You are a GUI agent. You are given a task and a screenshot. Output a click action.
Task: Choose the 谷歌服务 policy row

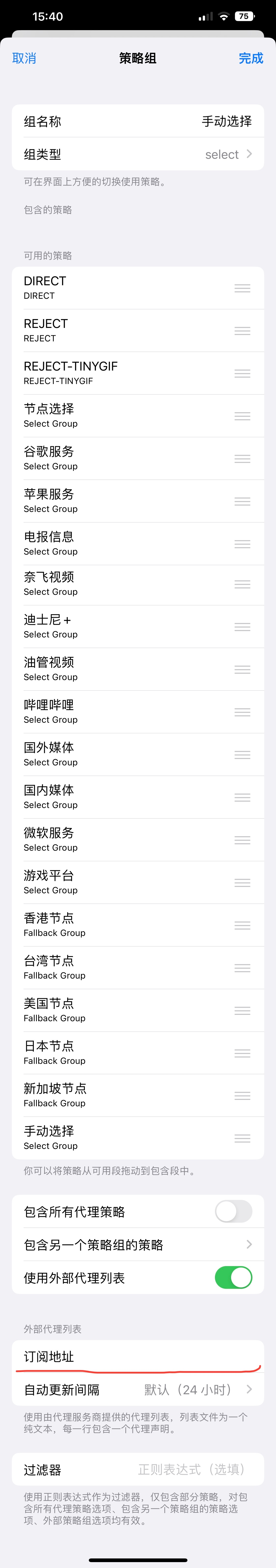[x=122, y=458]
